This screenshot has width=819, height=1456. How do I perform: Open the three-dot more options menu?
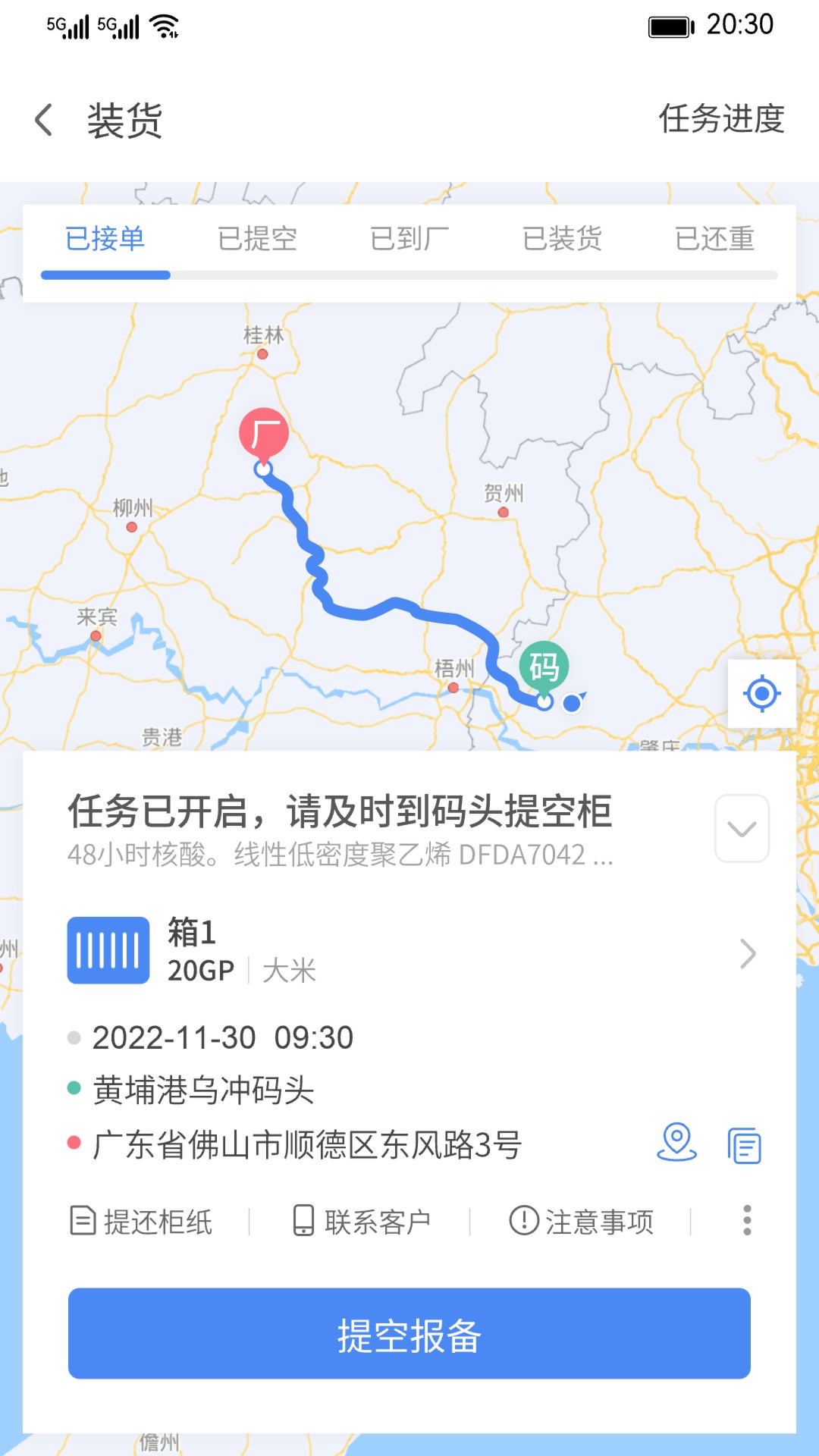click(747, 1220)
